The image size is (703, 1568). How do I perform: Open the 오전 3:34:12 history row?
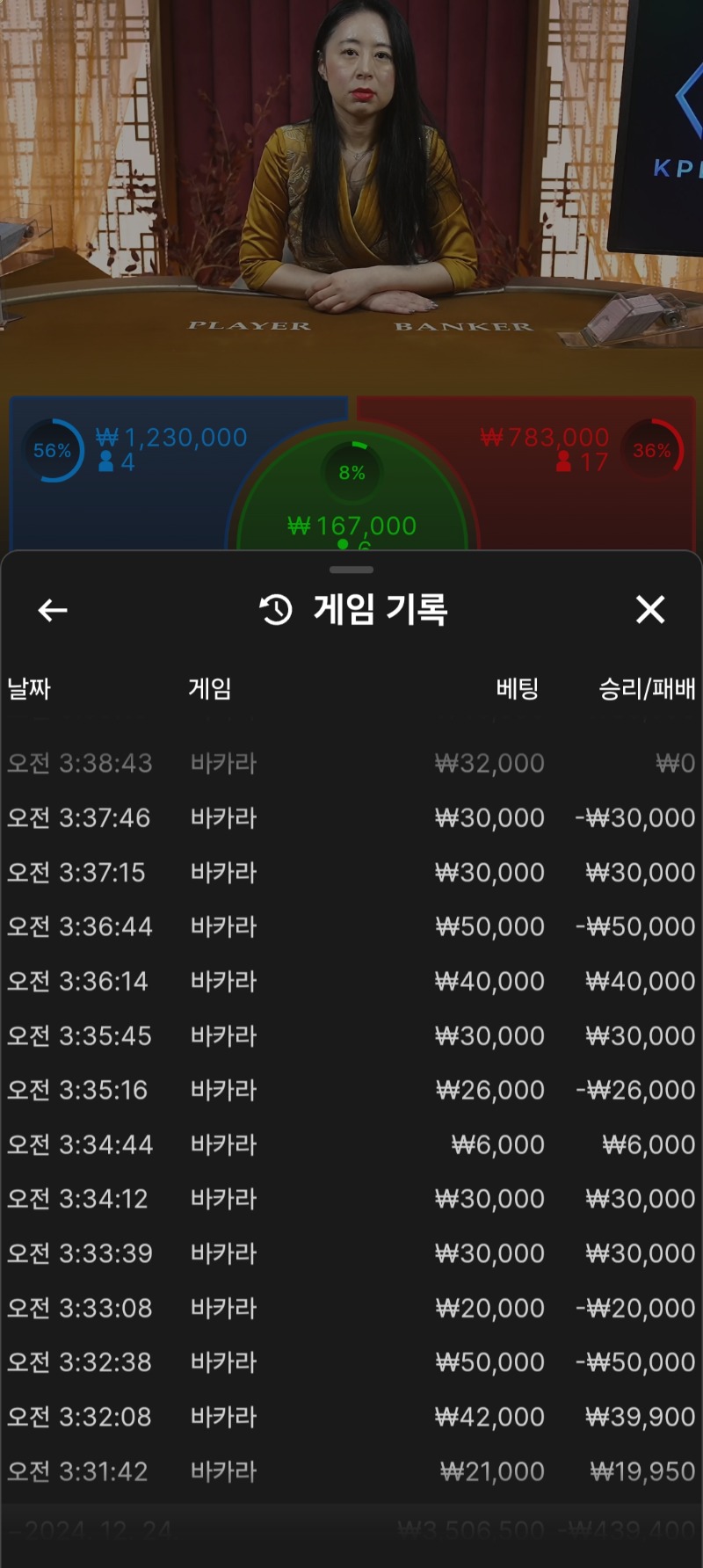(351, 1199)
